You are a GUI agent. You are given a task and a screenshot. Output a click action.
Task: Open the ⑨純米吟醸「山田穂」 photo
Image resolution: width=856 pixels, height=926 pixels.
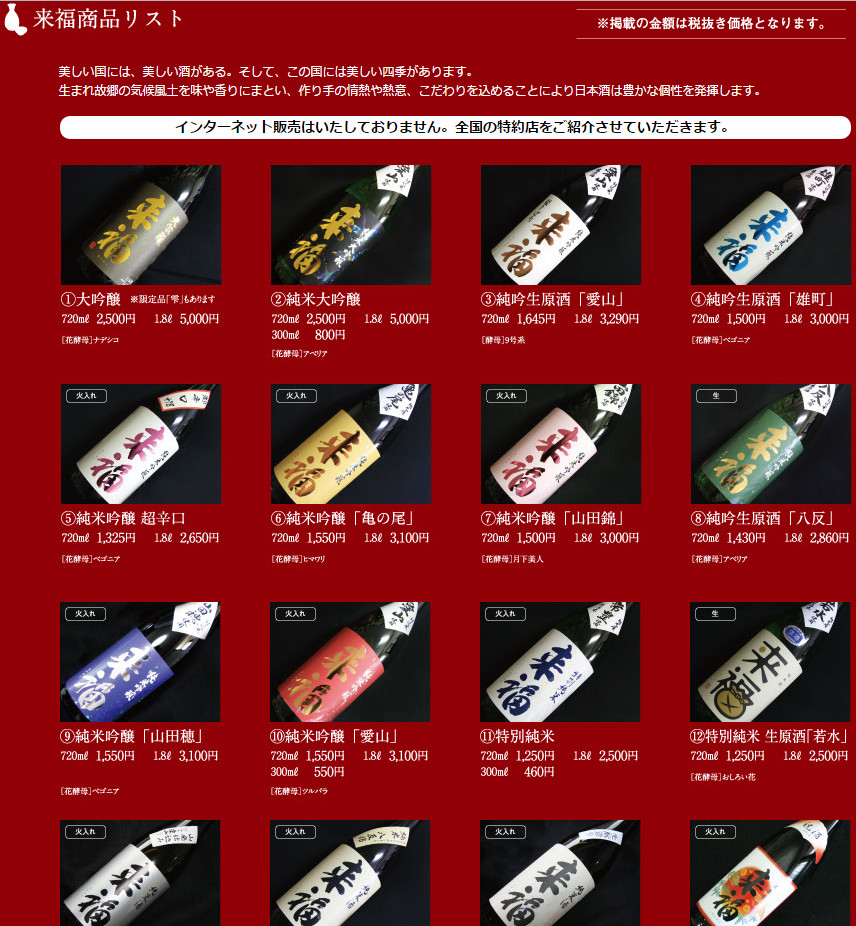tap(141, 662)
